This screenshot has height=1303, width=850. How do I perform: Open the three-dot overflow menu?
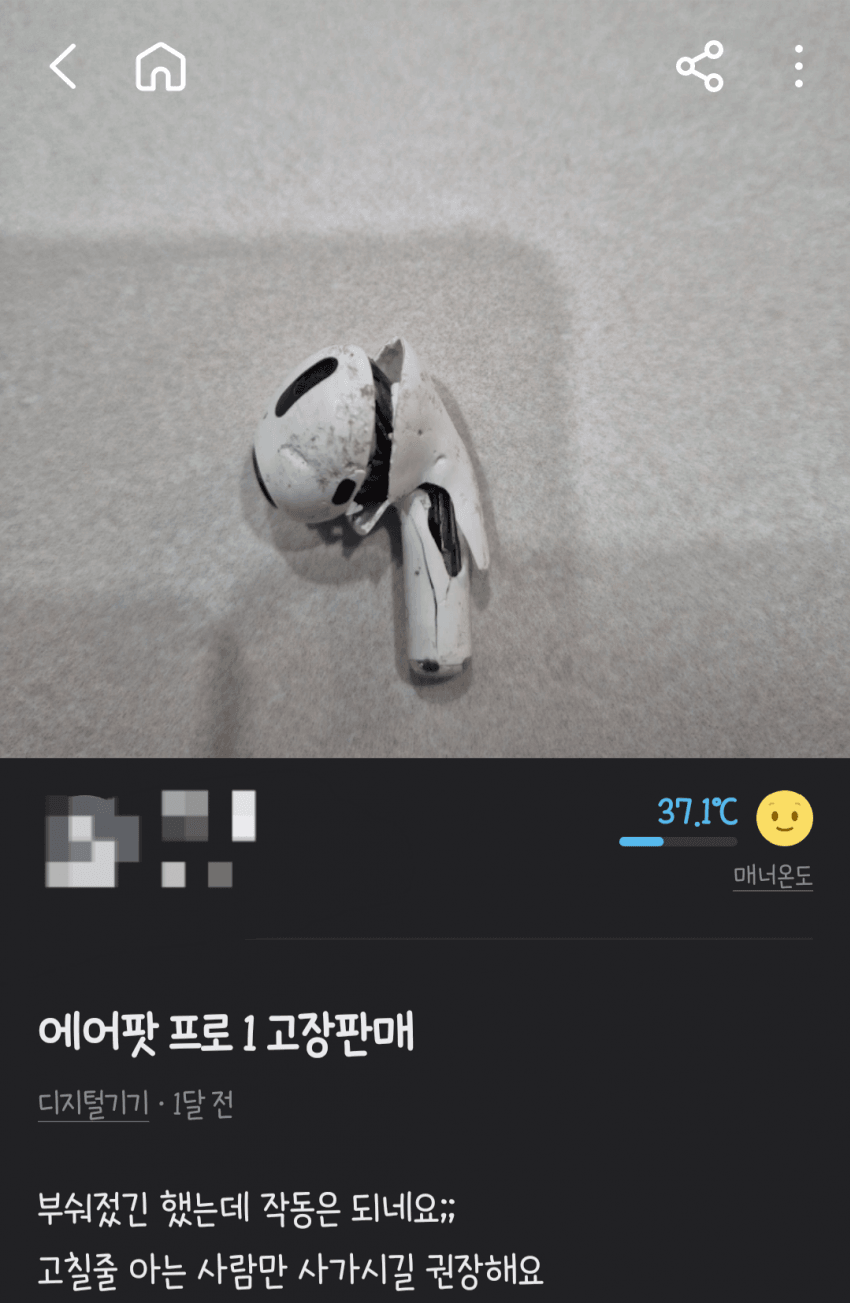pyautogui.click(x=797, y=67)
